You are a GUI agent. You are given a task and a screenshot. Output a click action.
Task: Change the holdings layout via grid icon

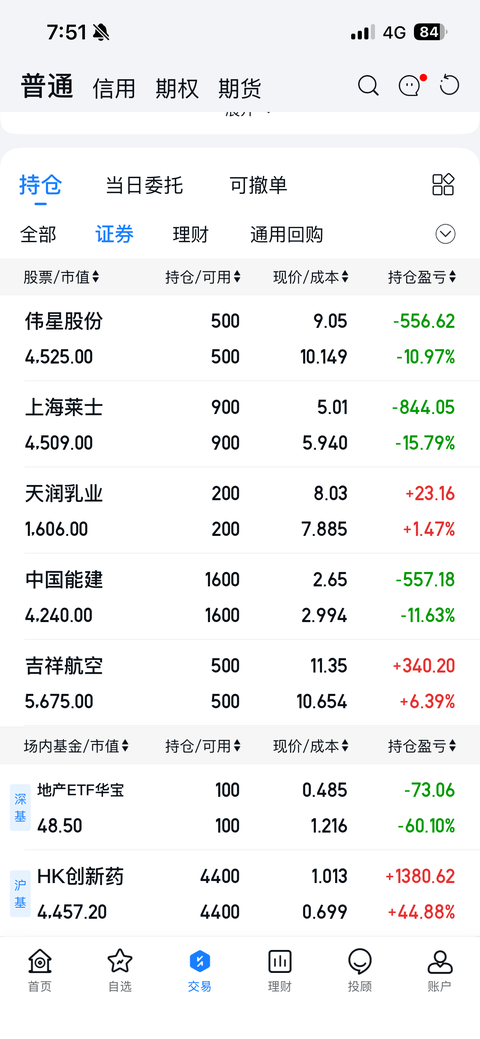tap(443, 185)
